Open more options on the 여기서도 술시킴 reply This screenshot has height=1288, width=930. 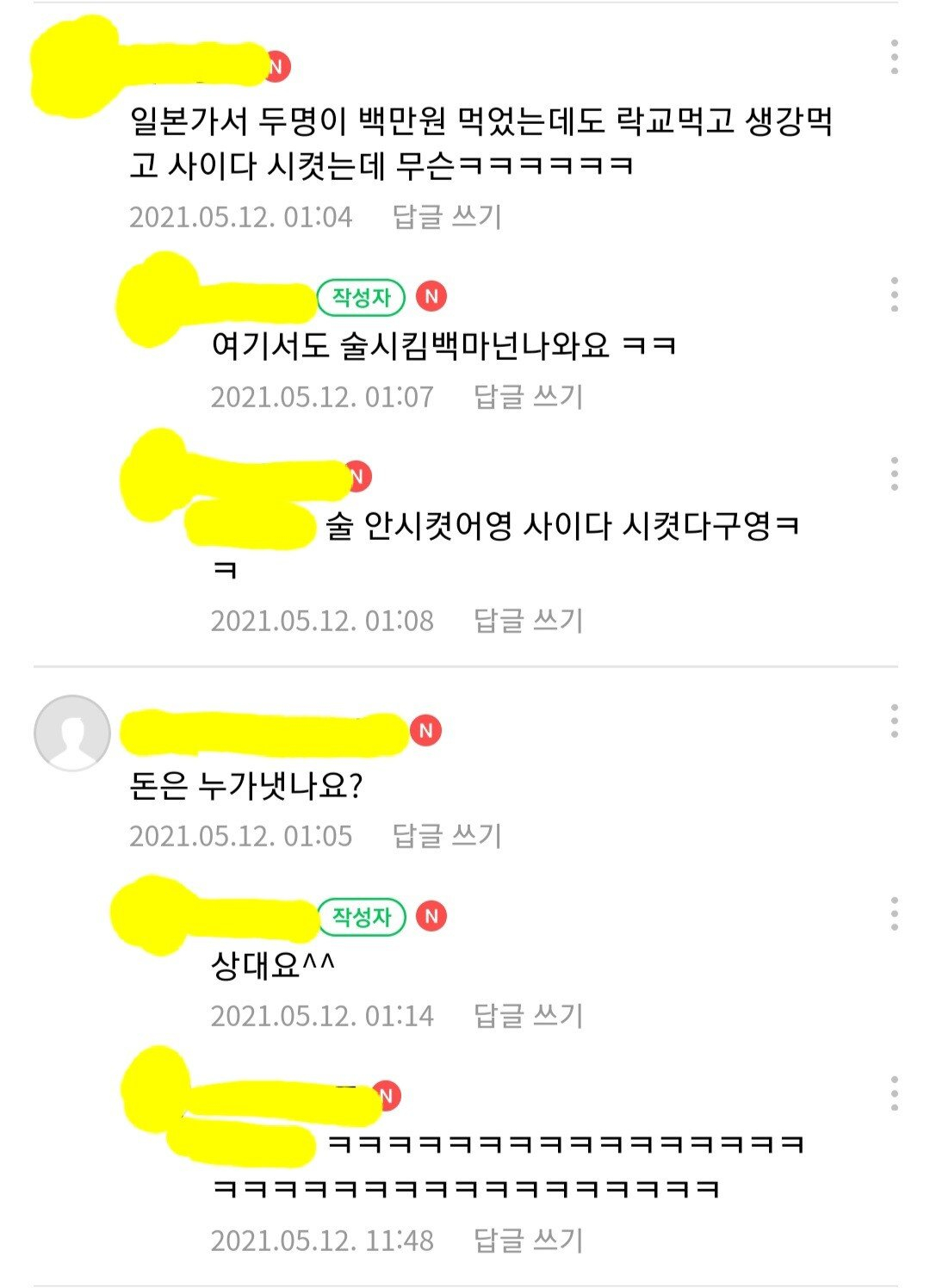[895, 295]
